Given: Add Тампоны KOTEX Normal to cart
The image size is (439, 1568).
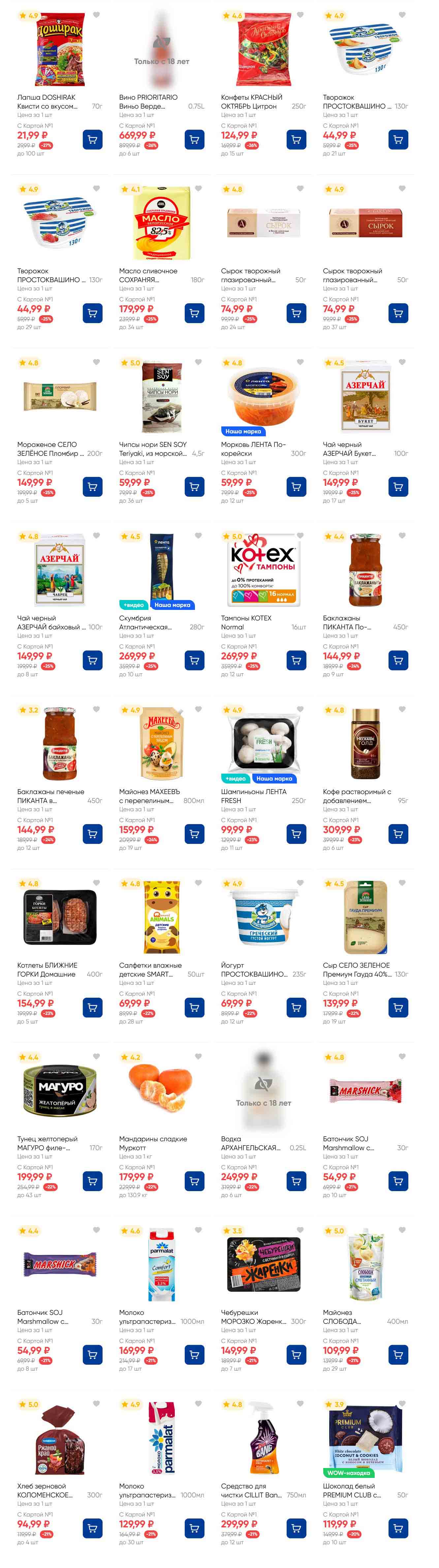Looking at the screenshot, I should [x=296, y=660].
